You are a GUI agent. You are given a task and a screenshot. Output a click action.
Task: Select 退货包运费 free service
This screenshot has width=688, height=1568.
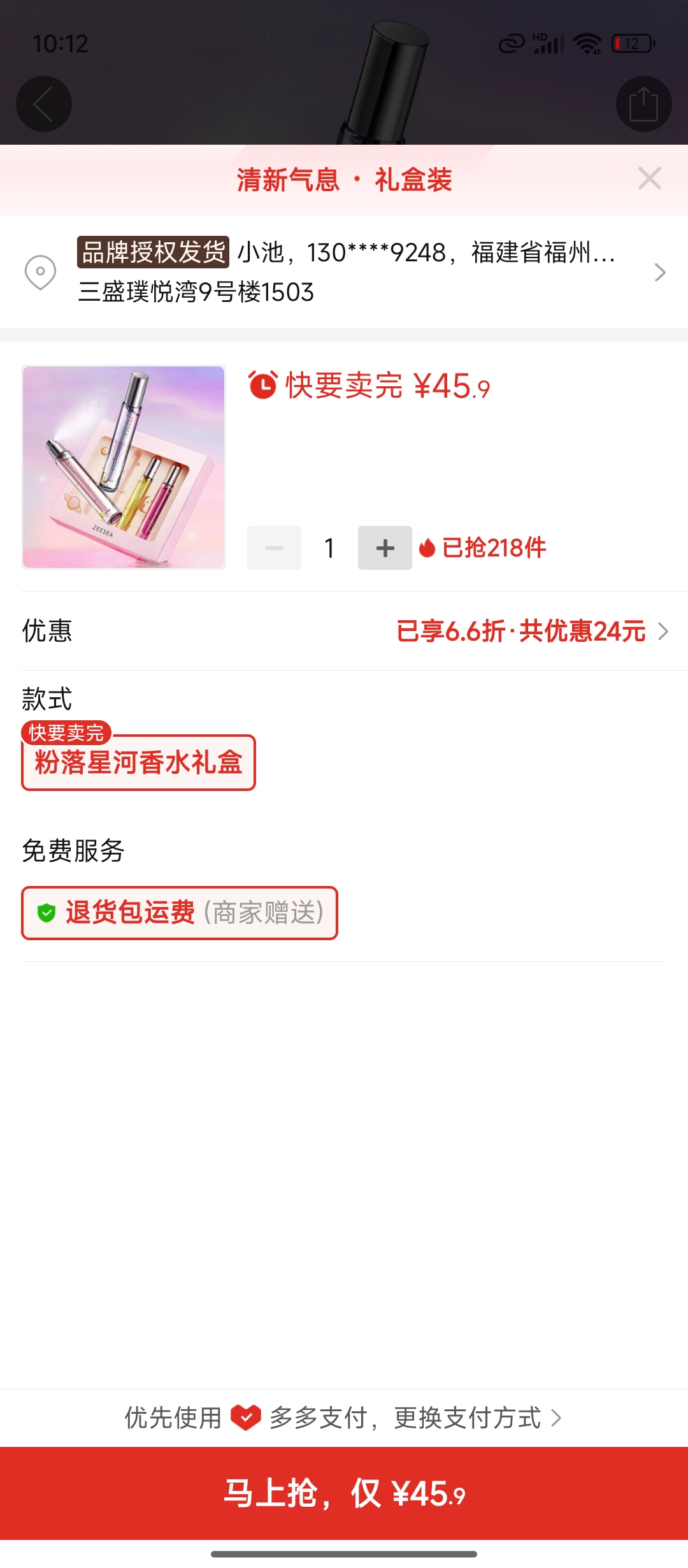point(179,913)
